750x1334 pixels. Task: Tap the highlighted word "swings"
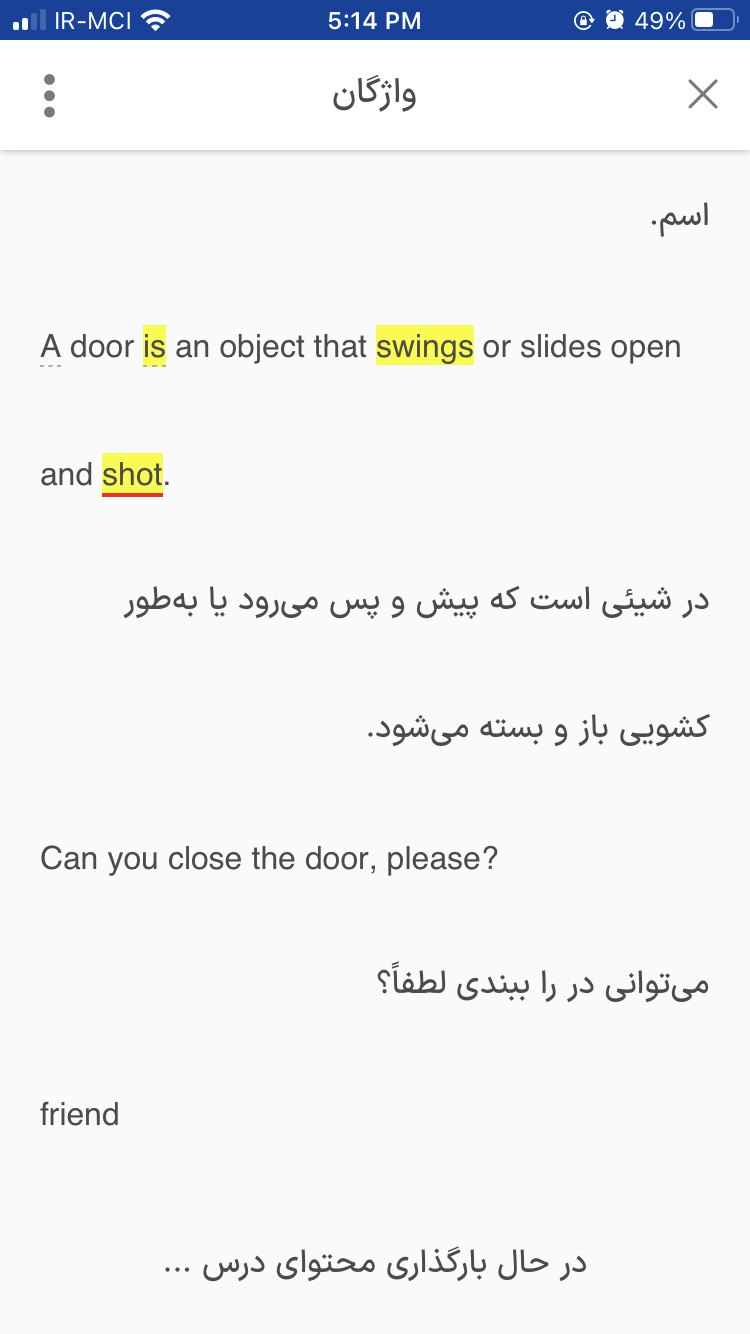[425, 347]
